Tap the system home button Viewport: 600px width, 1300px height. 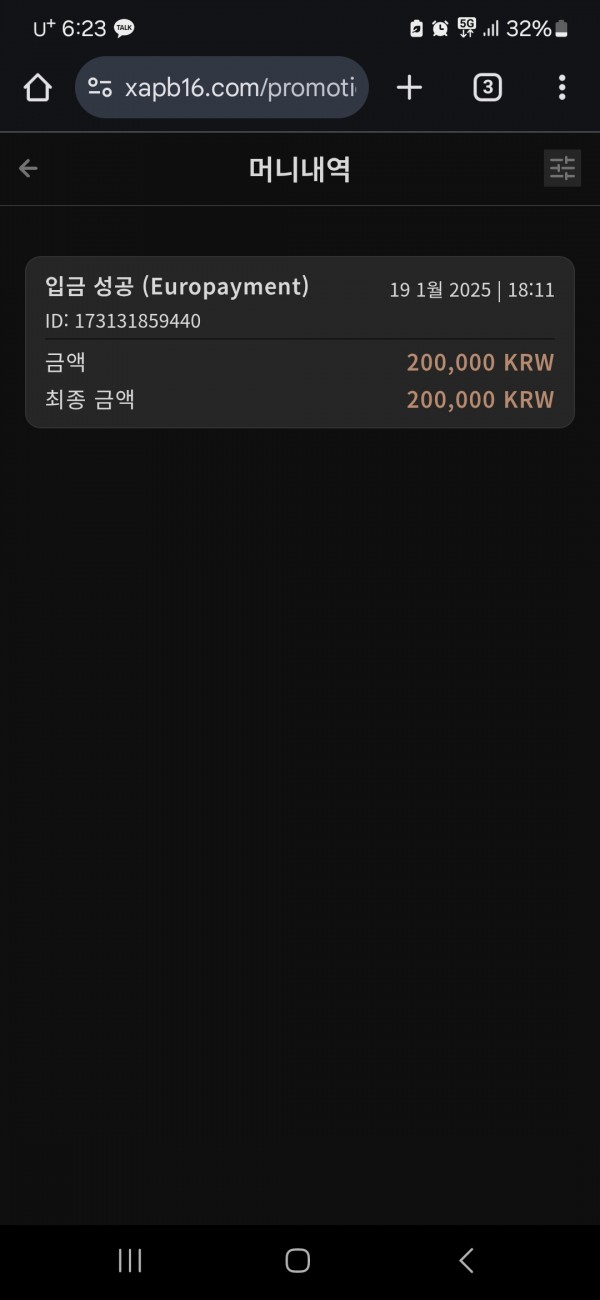pos(298,1260)
